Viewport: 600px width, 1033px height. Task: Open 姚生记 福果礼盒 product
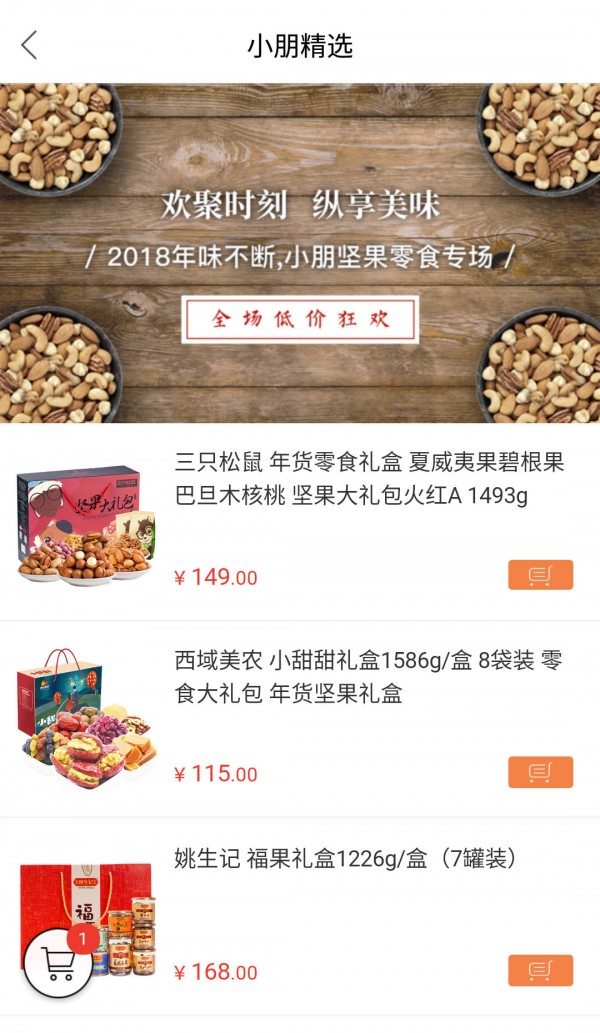point(345,859)
